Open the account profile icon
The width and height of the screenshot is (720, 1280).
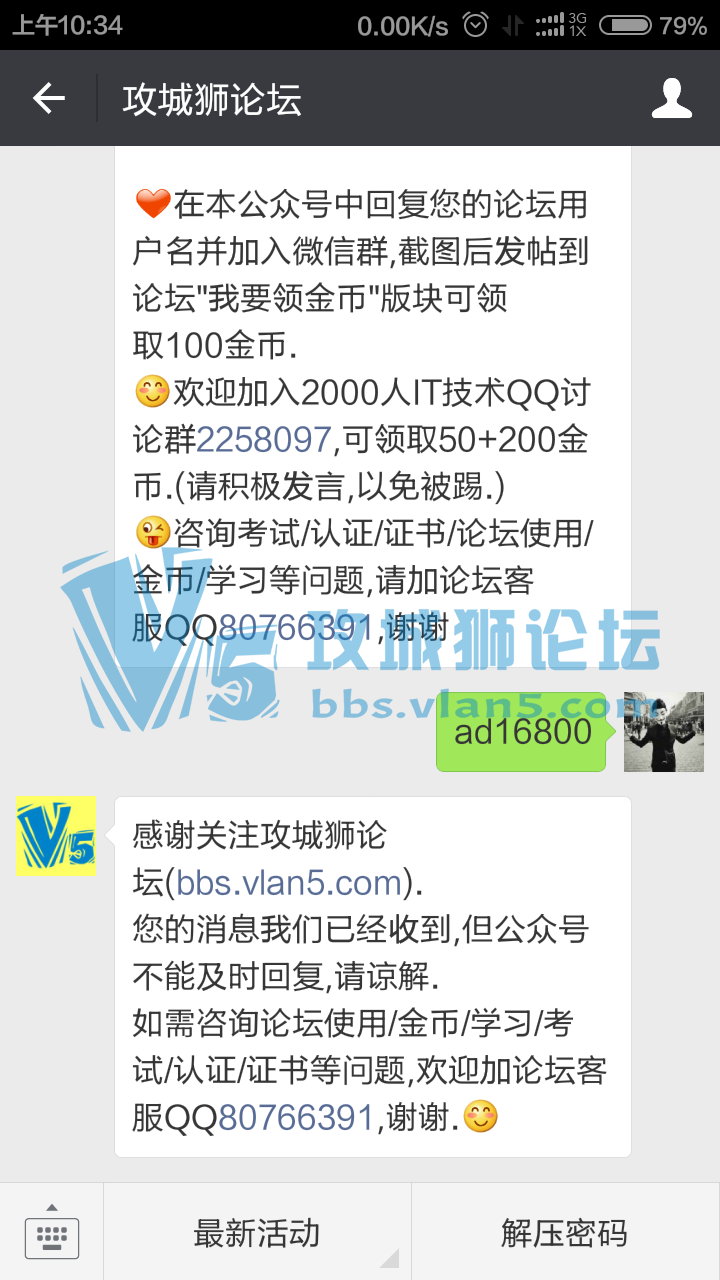click(671, 98)
